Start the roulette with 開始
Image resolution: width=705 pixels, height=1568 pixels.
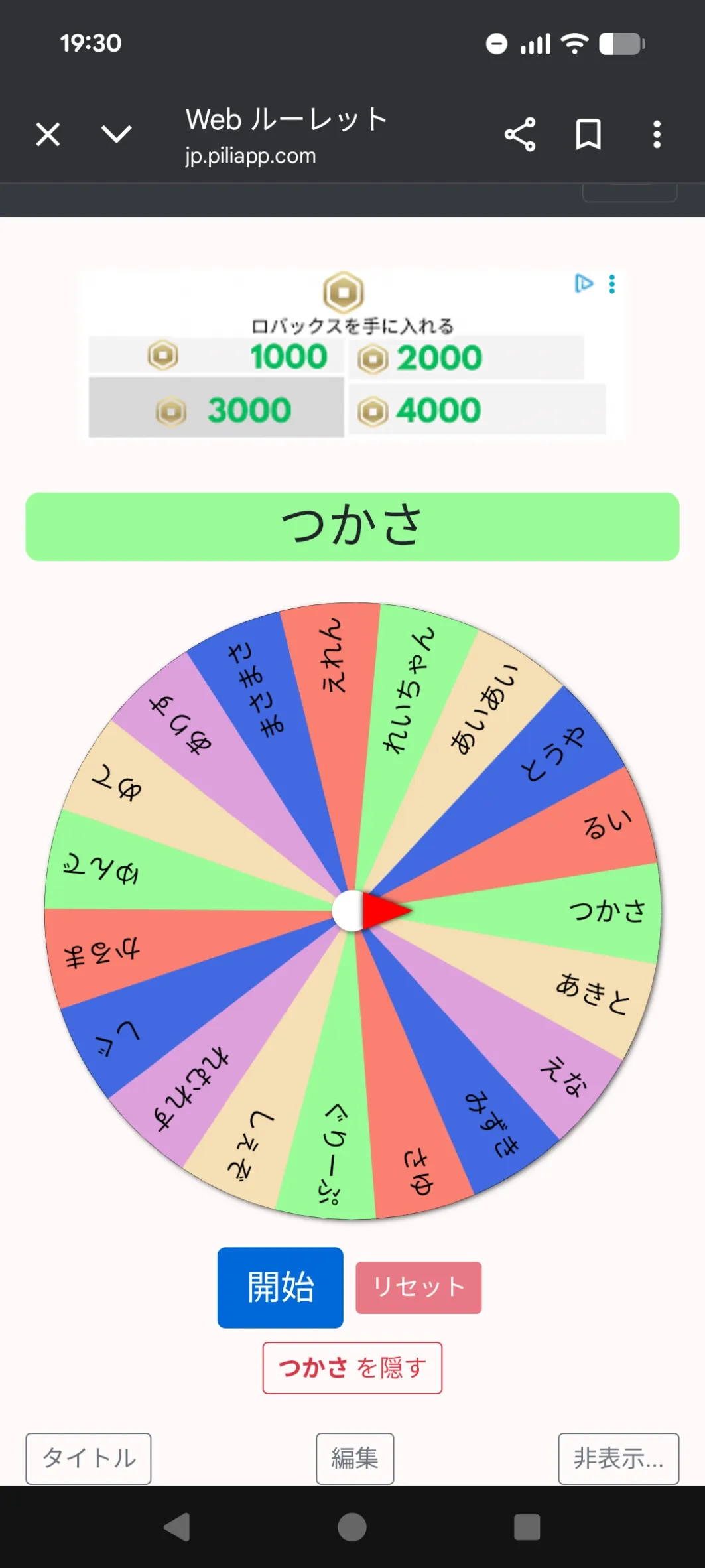coord(280,1287)
